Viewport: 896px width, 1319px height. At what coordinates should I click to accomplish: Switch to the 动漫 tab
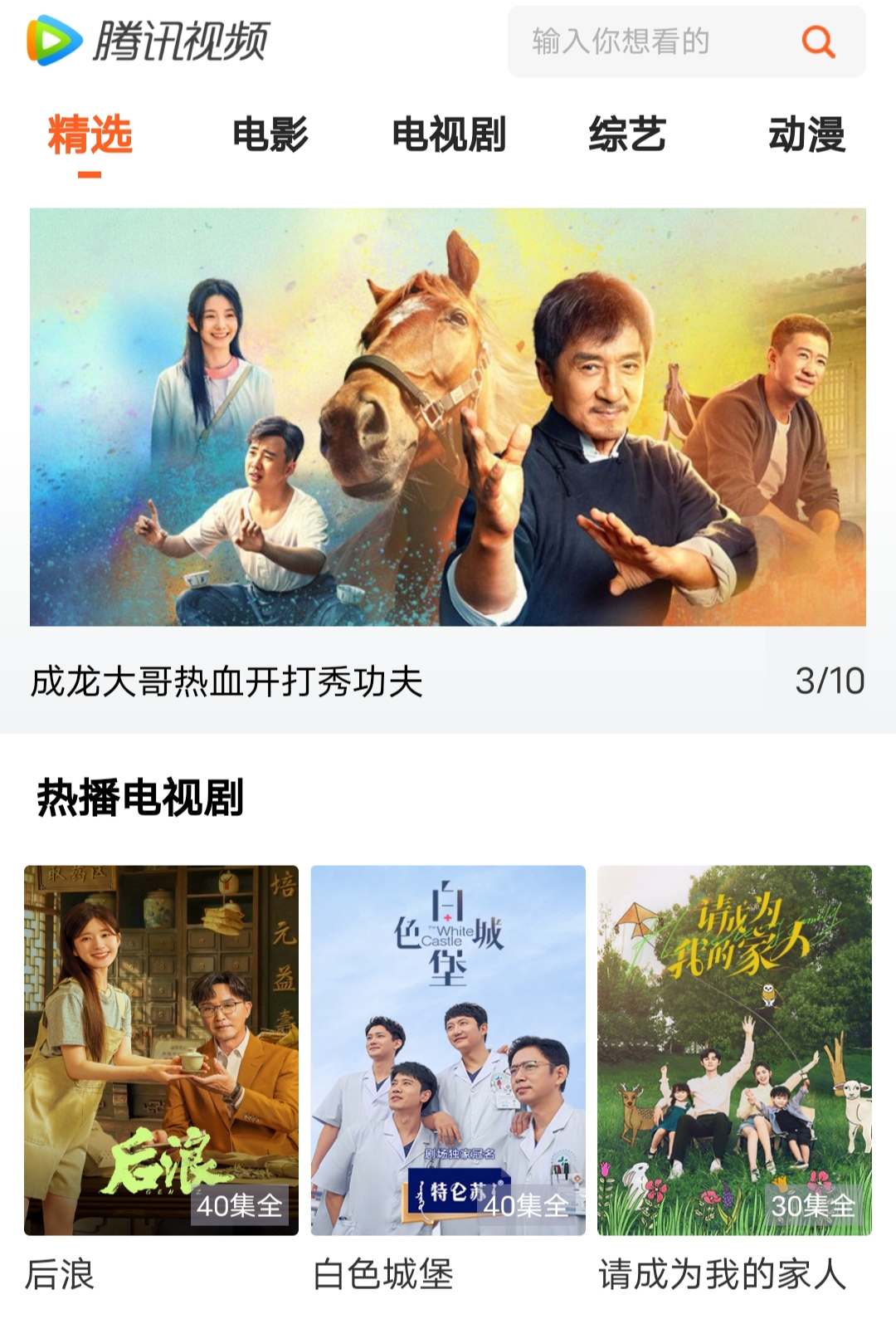806,135
